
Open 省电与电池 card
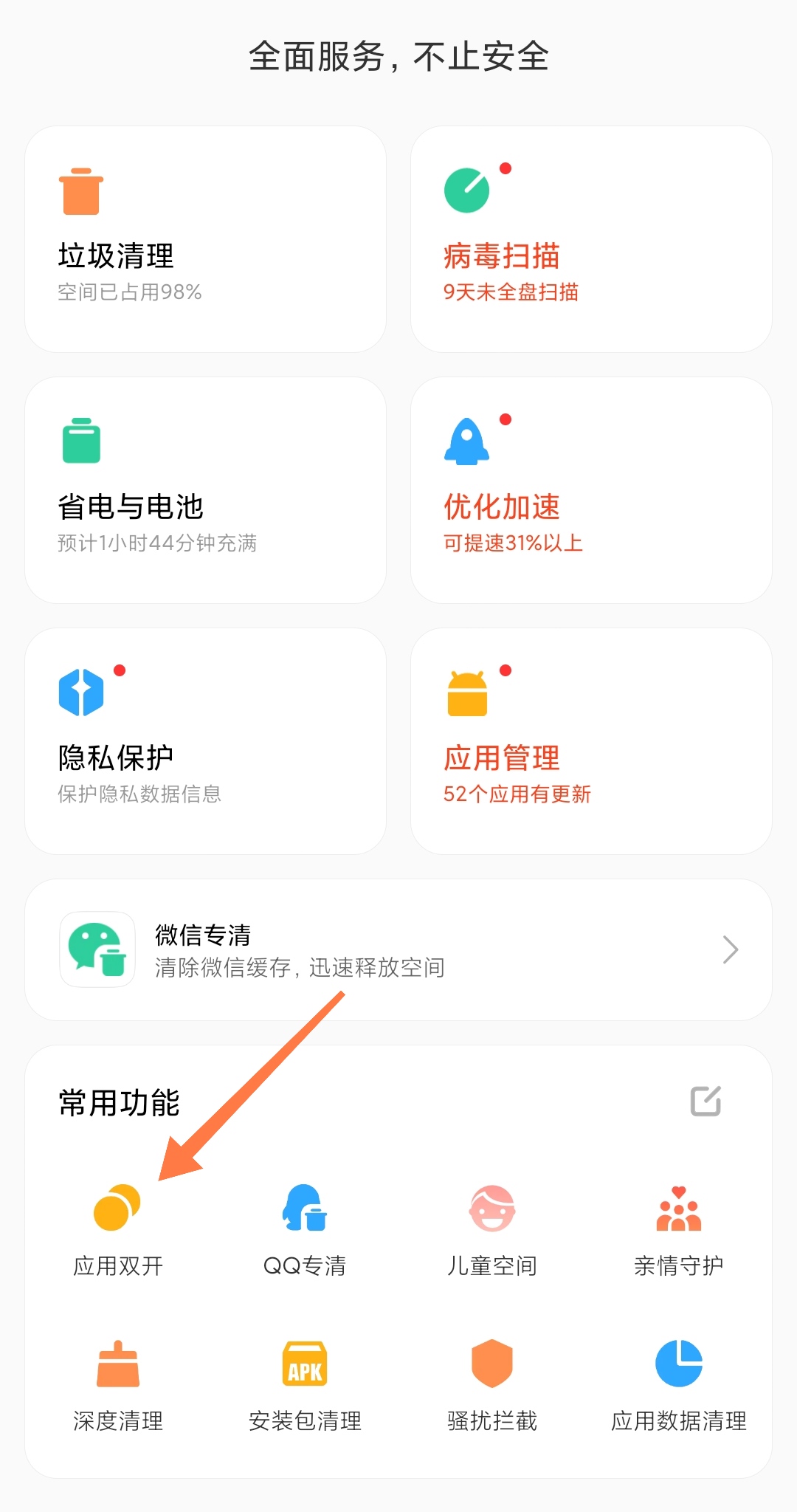[x=205, y=490]
